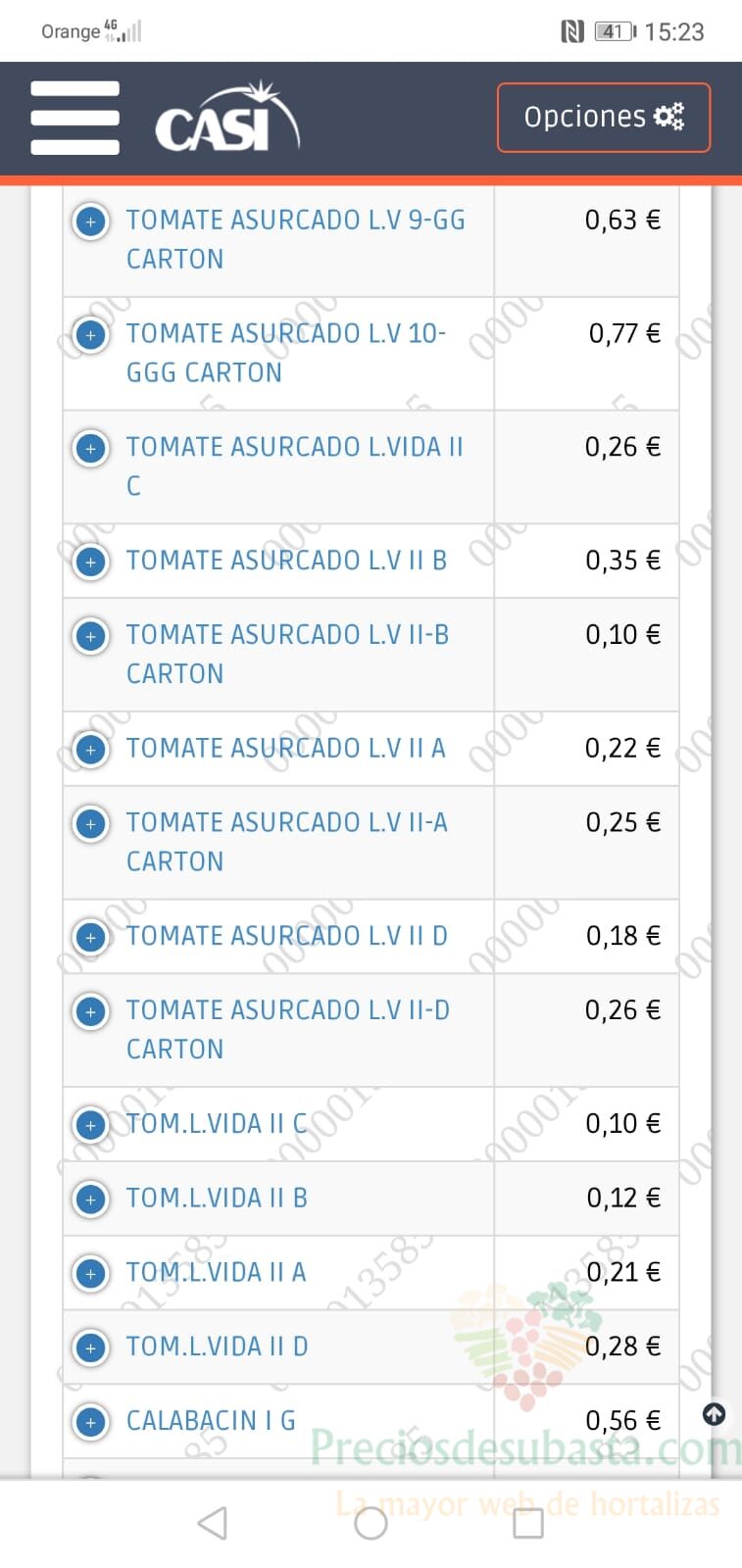This screenshot has width=742, height=1568.
Task: Expand the CALABACIN I G row
Action: [91, 1422]
